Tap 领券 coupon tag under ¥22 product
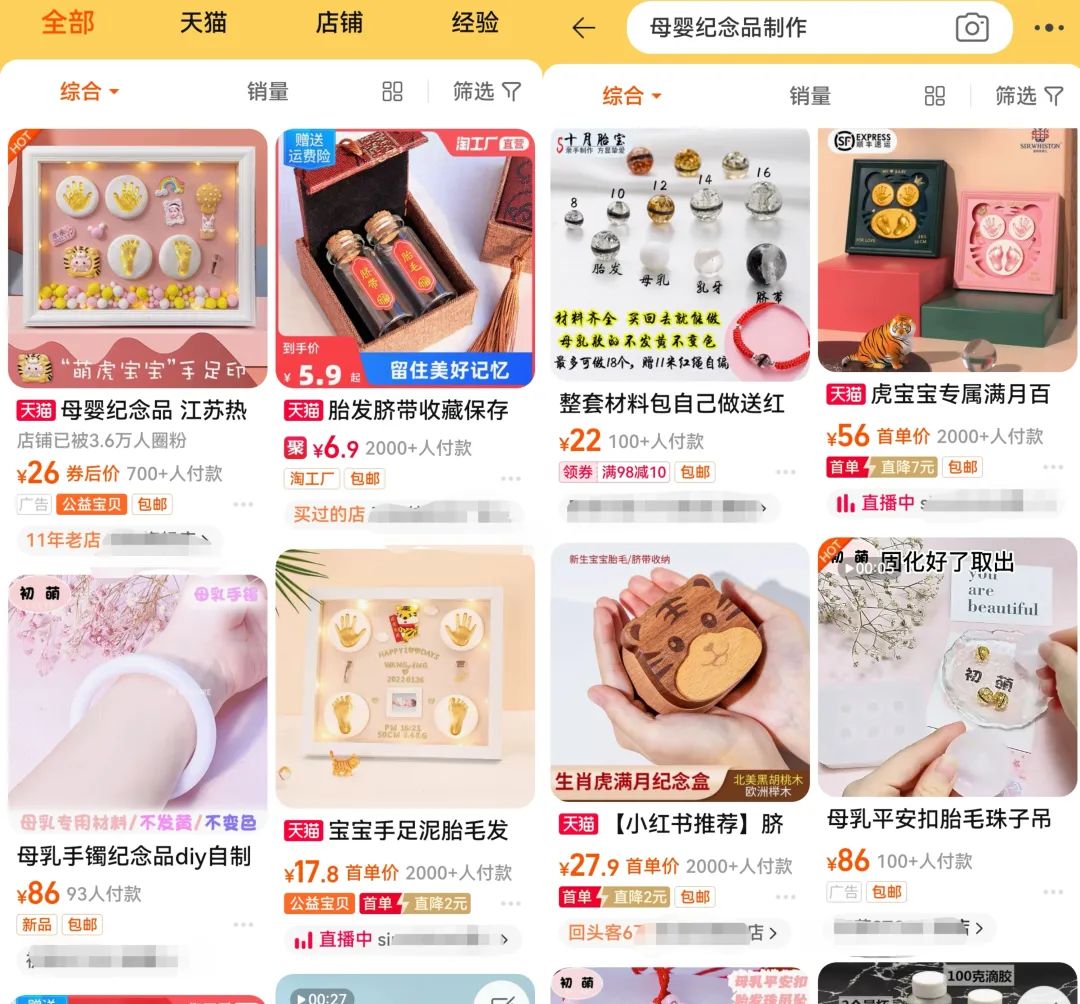 coord(576,472)
